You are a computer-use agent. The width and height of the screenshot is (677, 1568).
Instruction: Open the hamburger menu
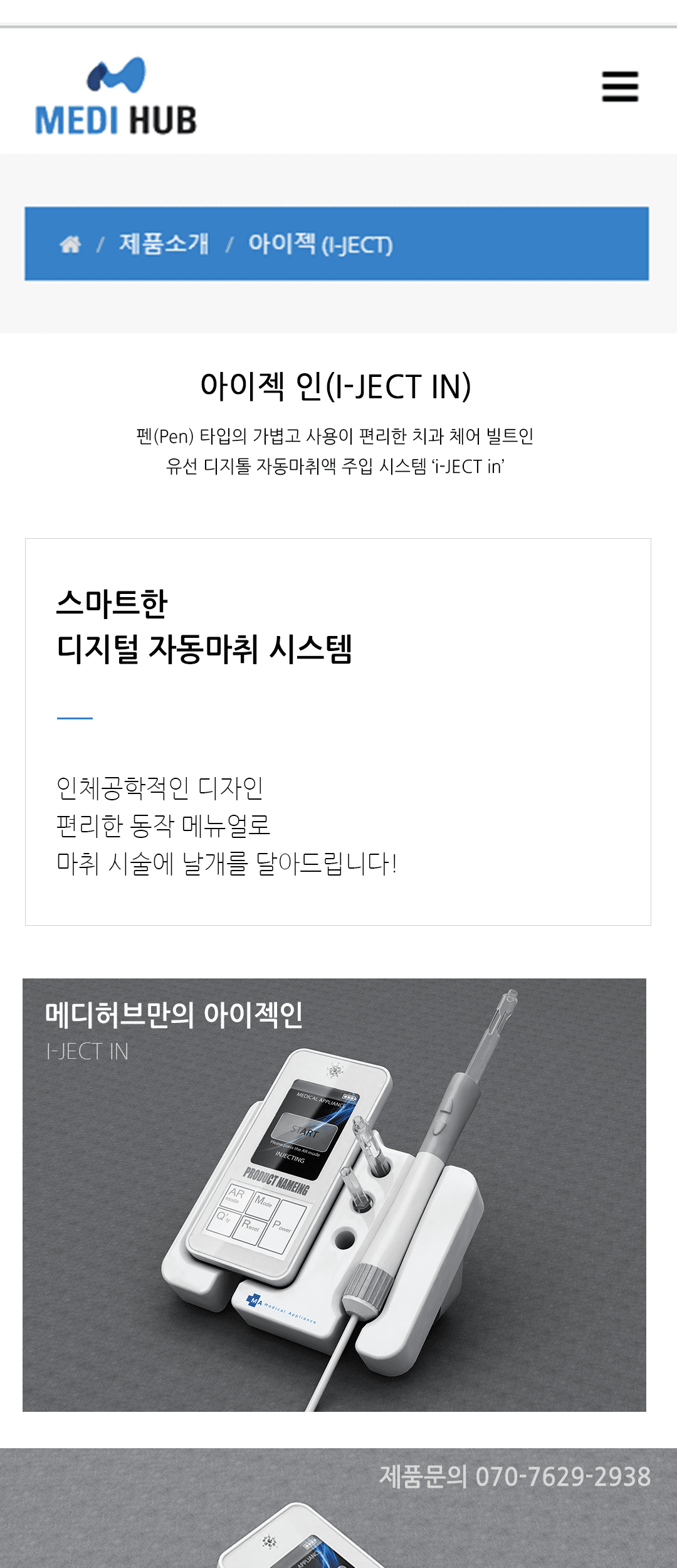620,87
